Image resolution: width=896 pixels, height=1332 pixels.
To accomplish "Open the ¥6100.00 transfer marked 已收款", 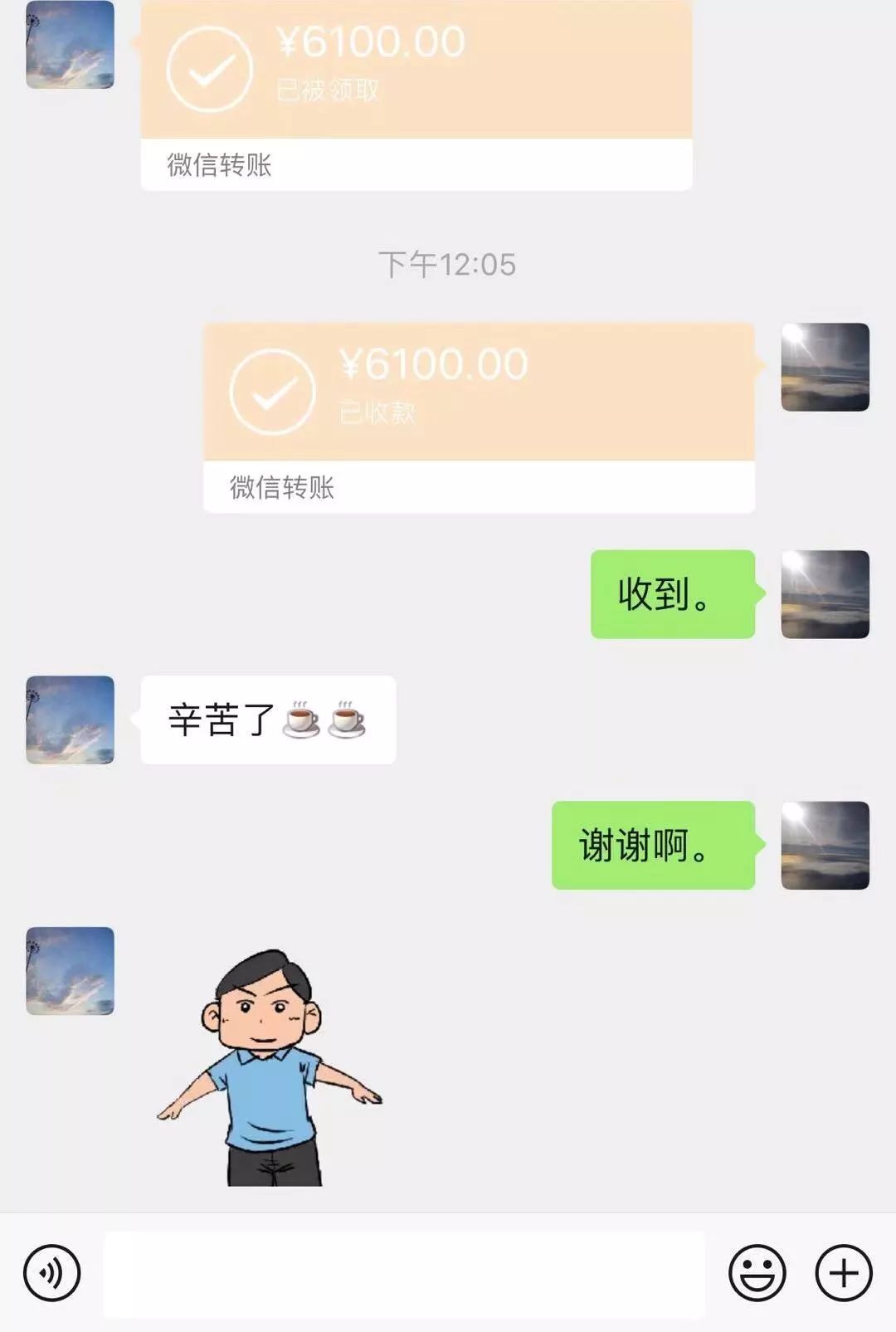I will point(479,415).
